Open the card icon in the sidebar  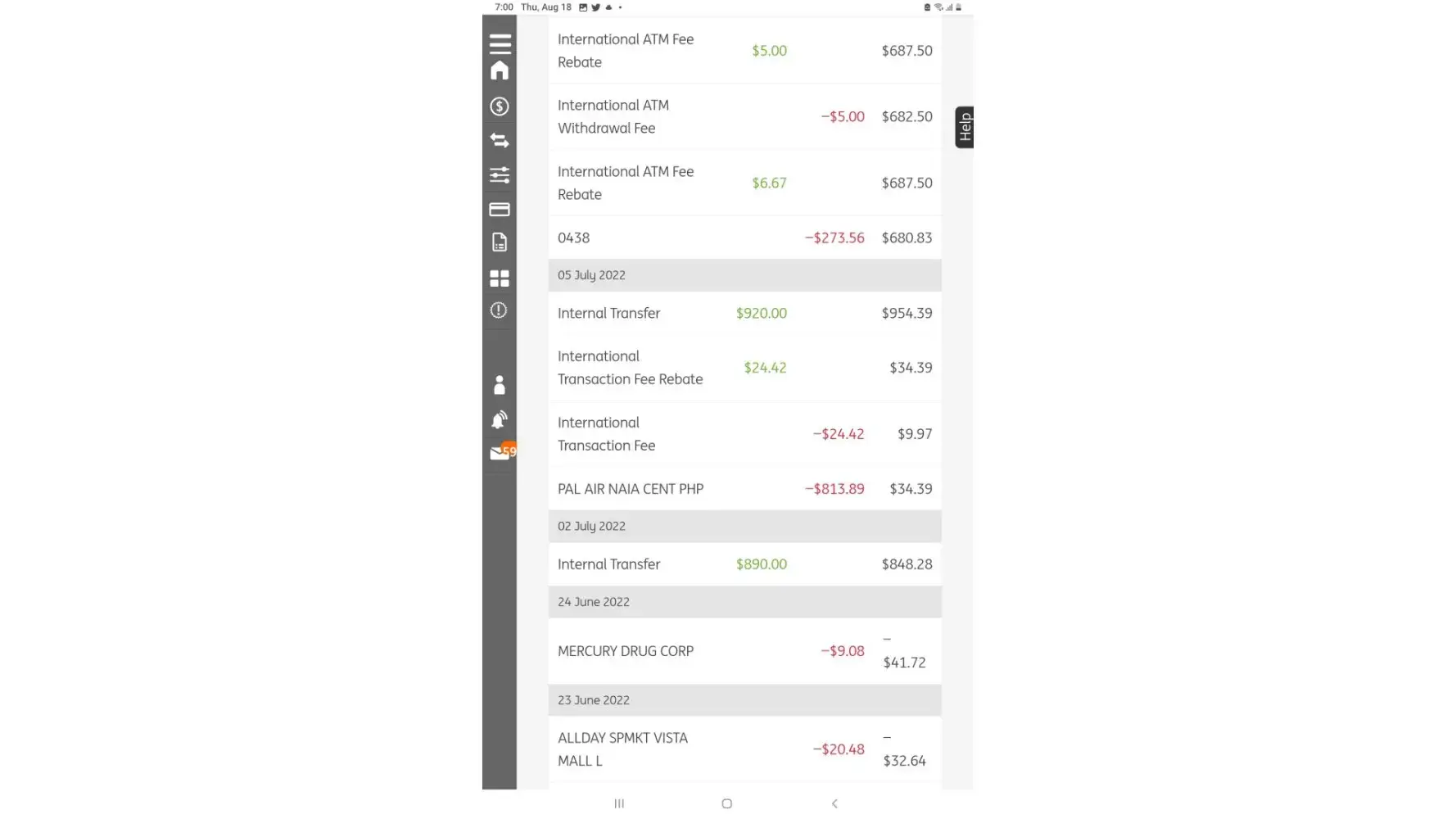point(500,210)
